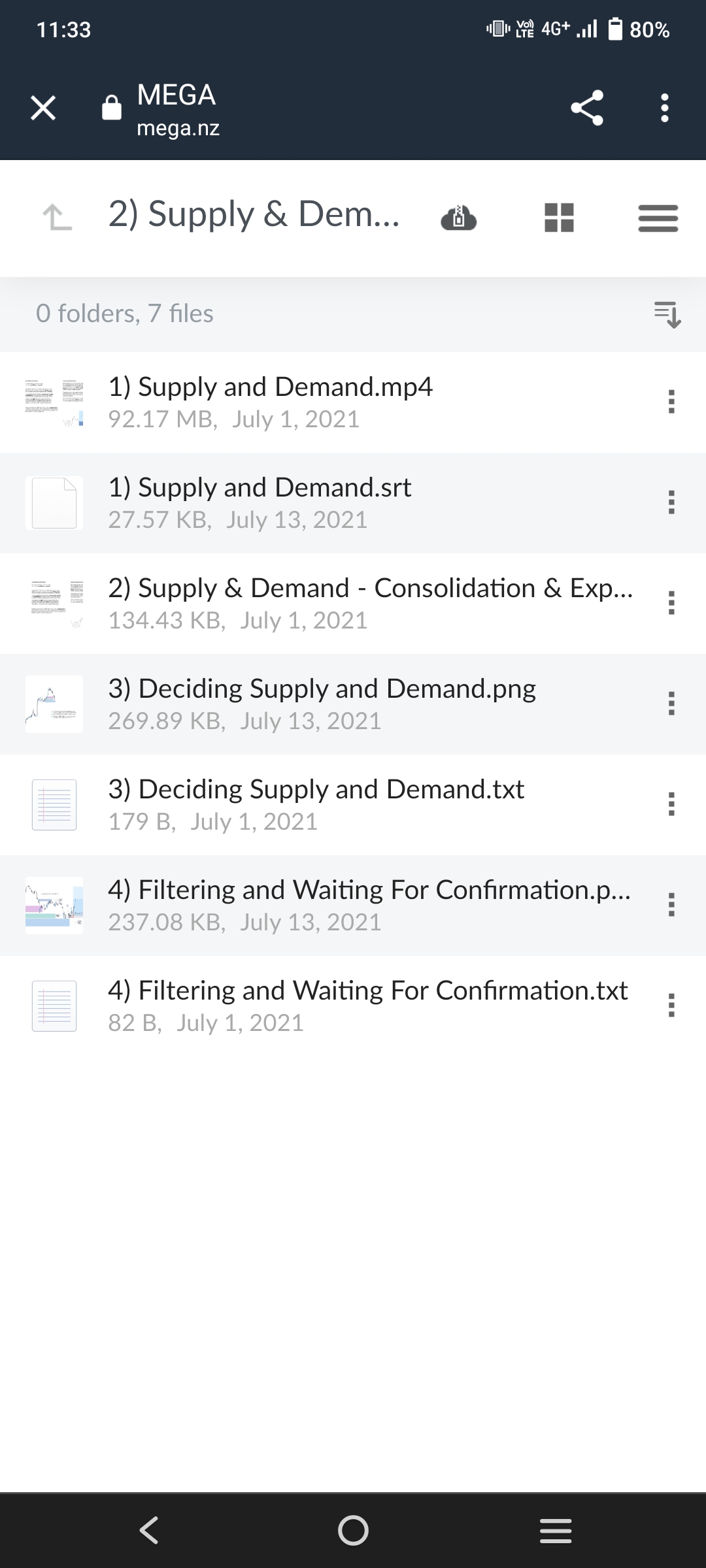Switch to grid view

tap(559, 218)
